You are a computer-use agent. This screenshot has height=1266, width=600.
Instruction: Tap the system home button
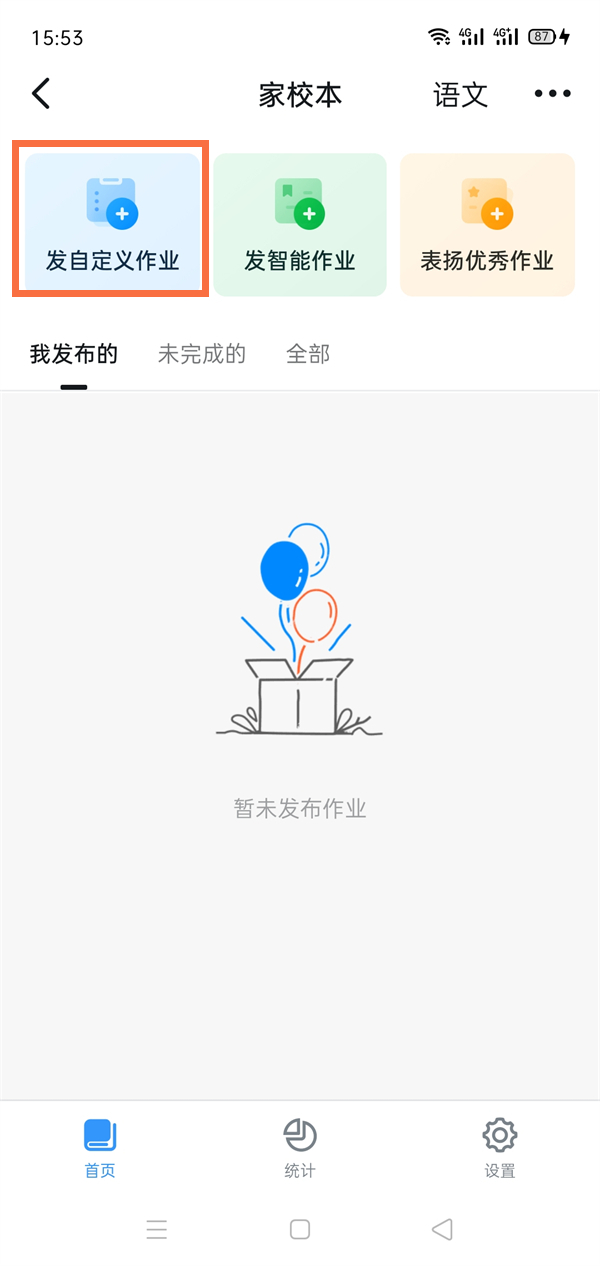coord(300,1229)
